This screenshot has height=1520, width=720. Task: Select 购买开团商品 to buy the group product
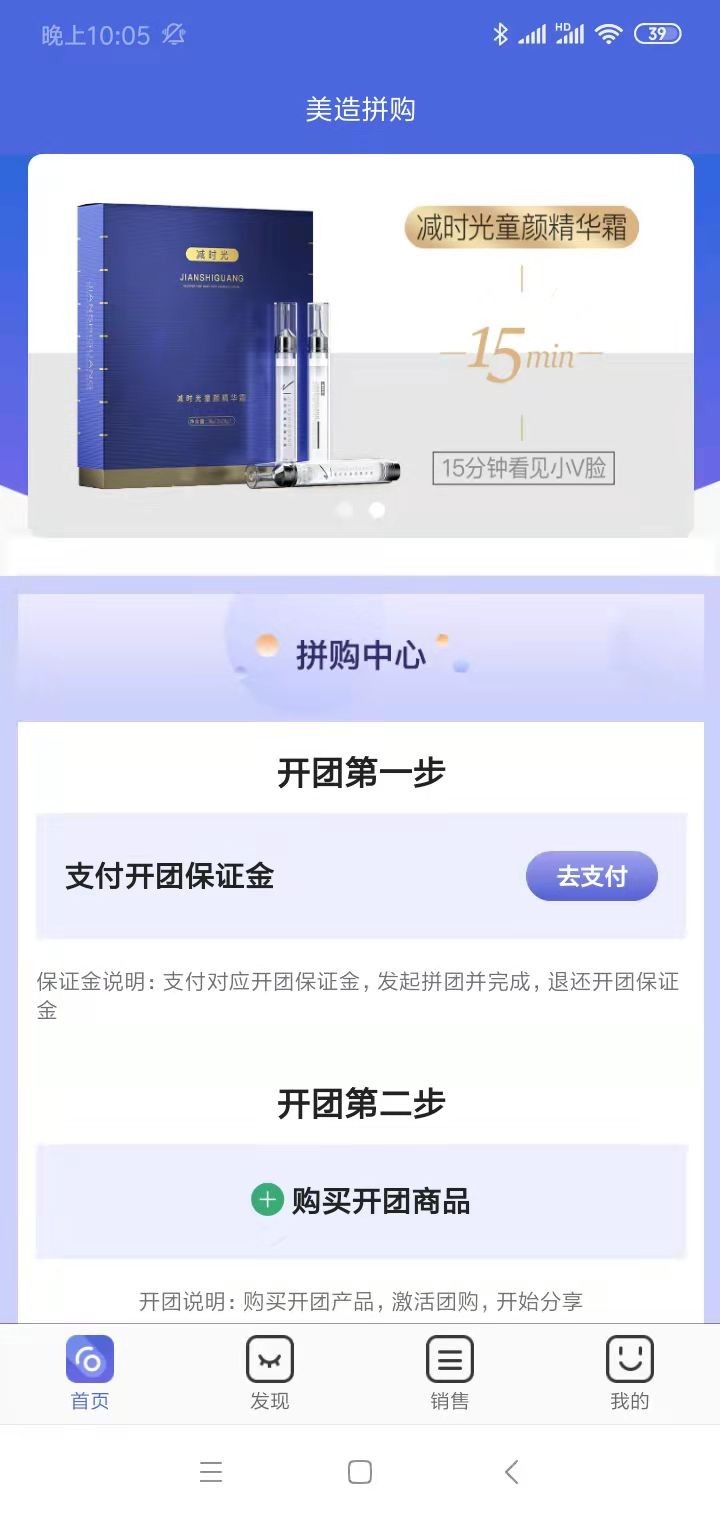click(361, 1201)
